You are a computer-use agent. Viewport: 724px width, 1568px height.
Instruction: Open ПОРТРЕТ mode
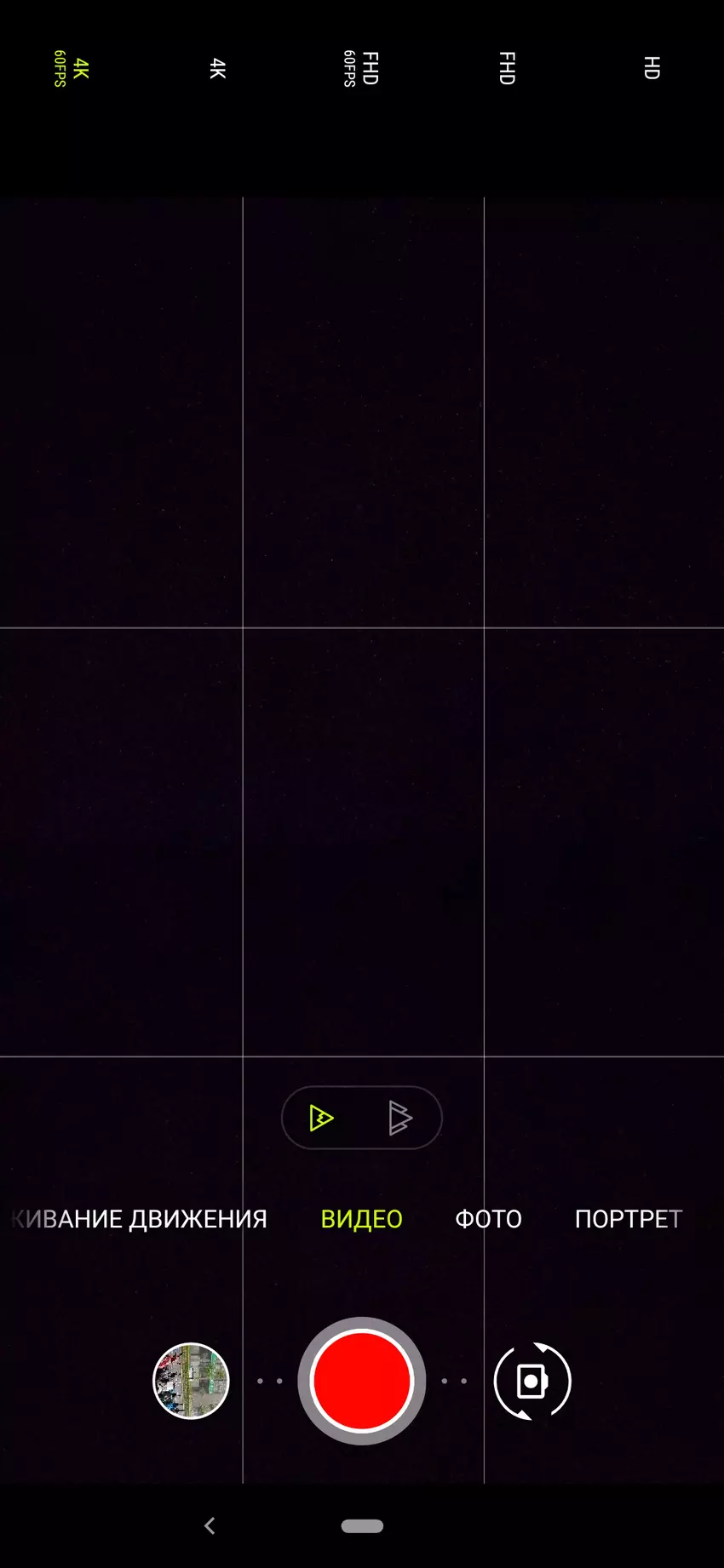(628, 1219)
